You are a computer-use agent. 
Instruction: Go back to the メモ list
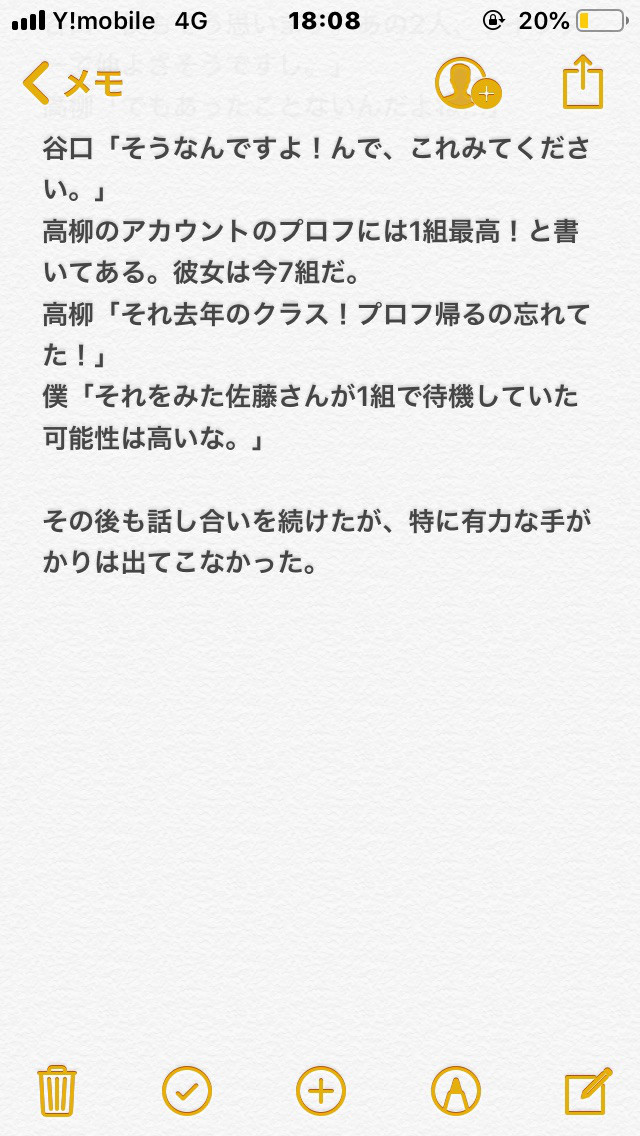(x=72, y=83)
